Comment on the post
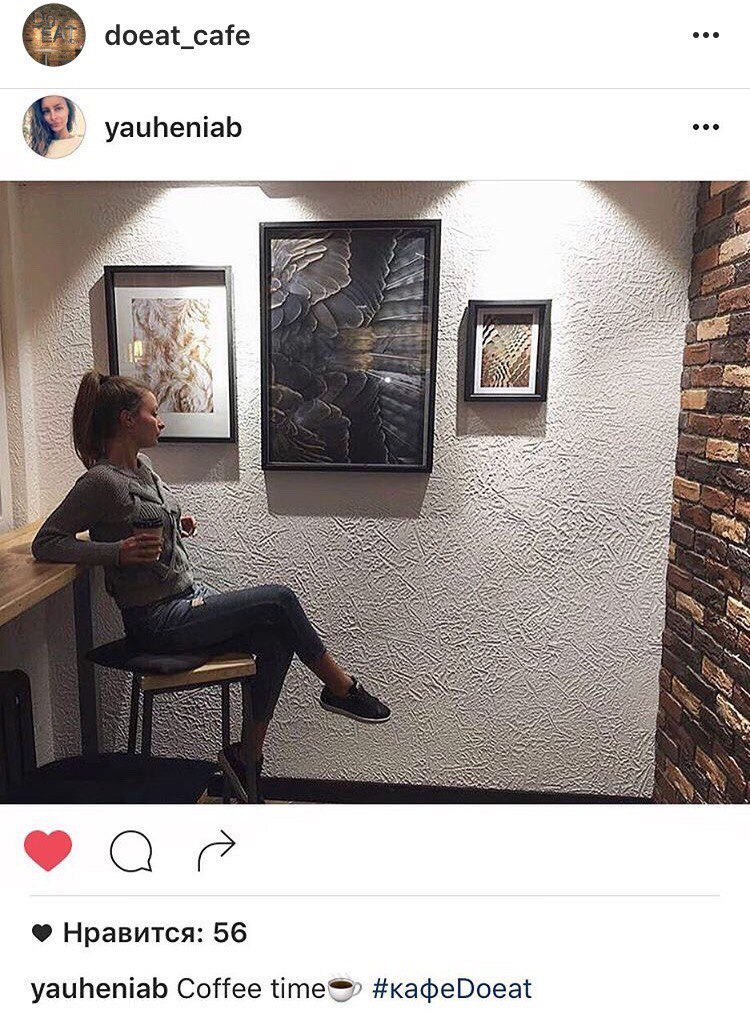The width and height of the screenshot is (750, 1026). point(131,852)
